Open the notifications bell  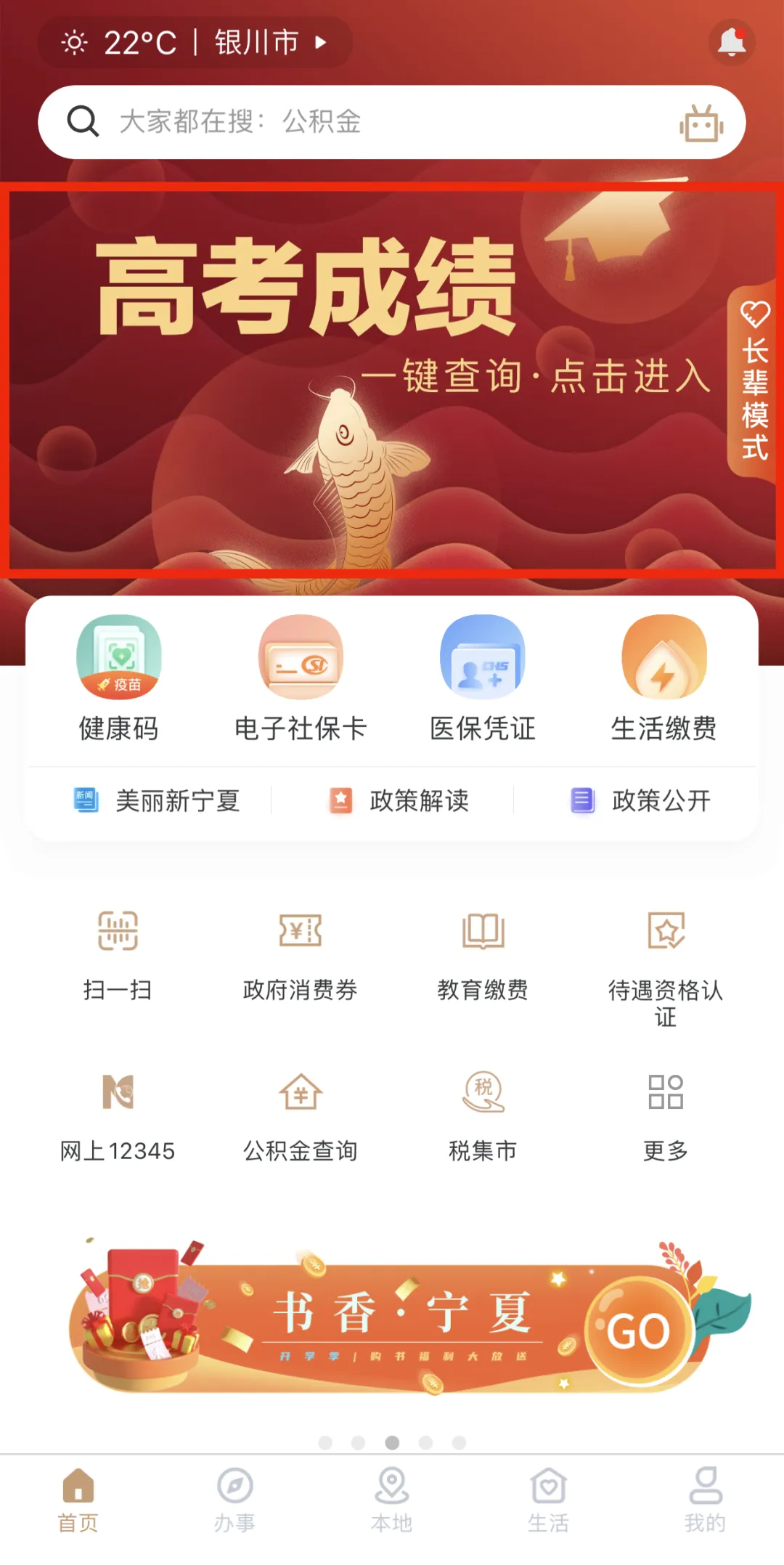pyautogui.click(x=731, y=43)
